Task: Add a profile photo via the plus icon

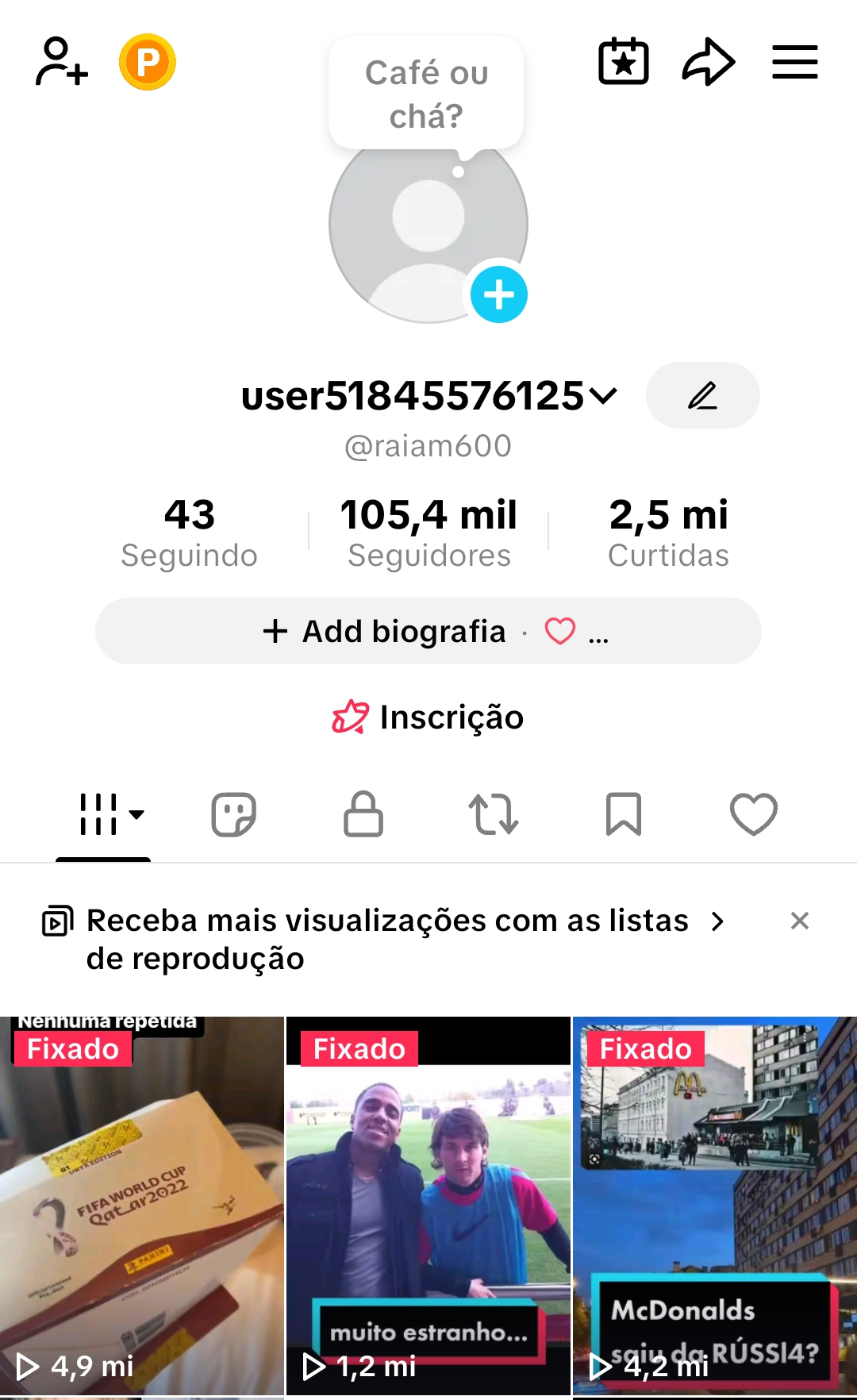Action: coord(499,293)
